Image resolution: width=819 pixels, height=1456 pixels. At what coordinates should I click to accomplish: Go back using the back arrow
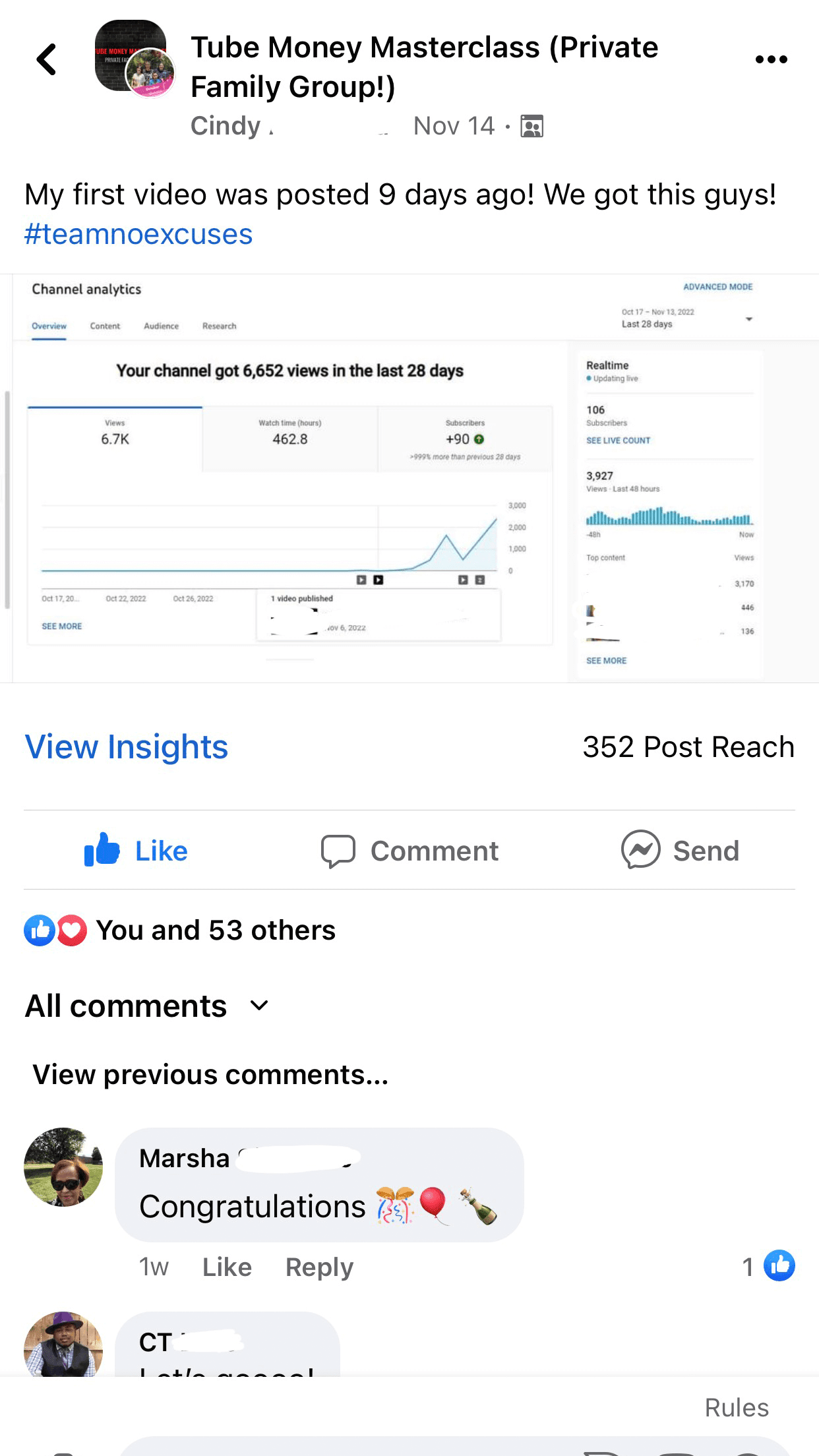47,59
